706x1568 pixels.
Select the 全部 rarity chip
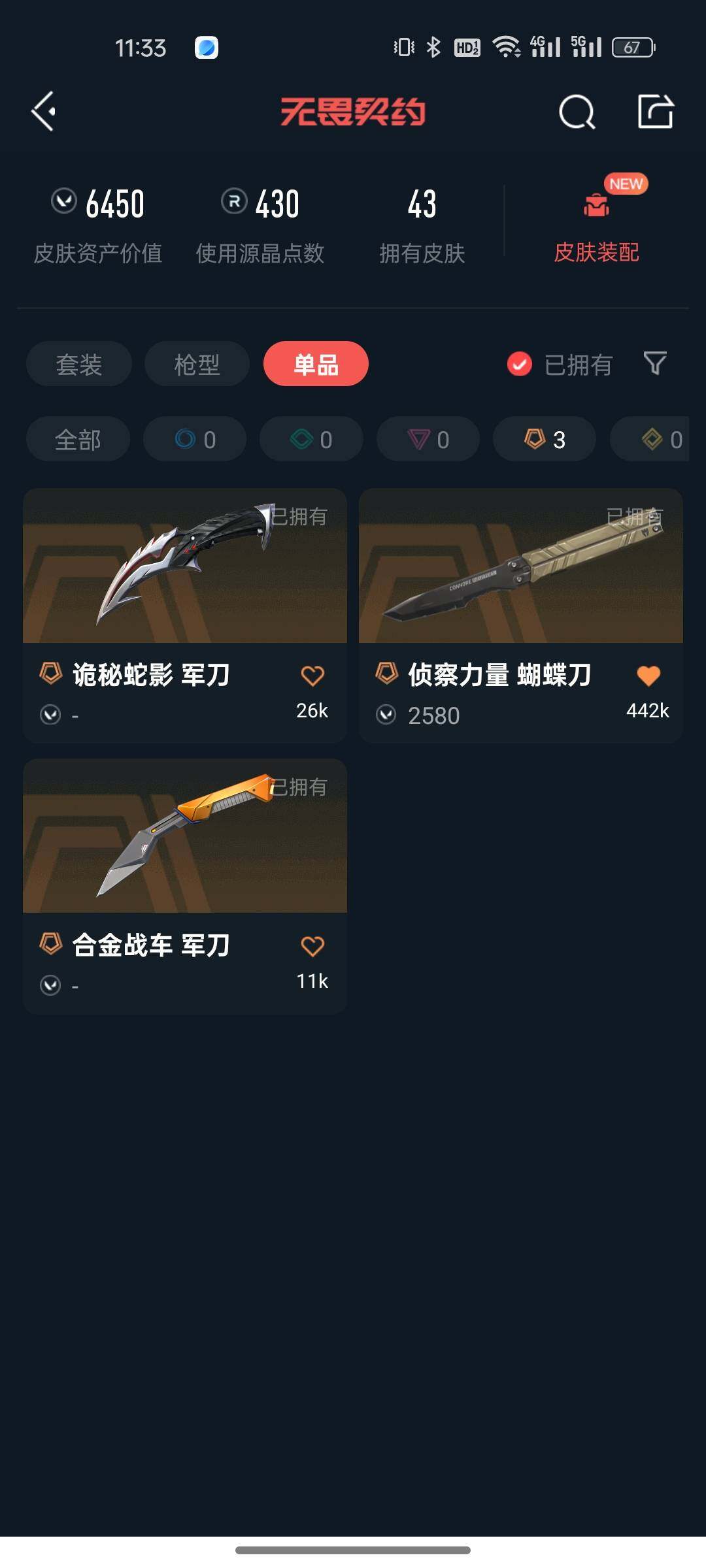[78, 439]
